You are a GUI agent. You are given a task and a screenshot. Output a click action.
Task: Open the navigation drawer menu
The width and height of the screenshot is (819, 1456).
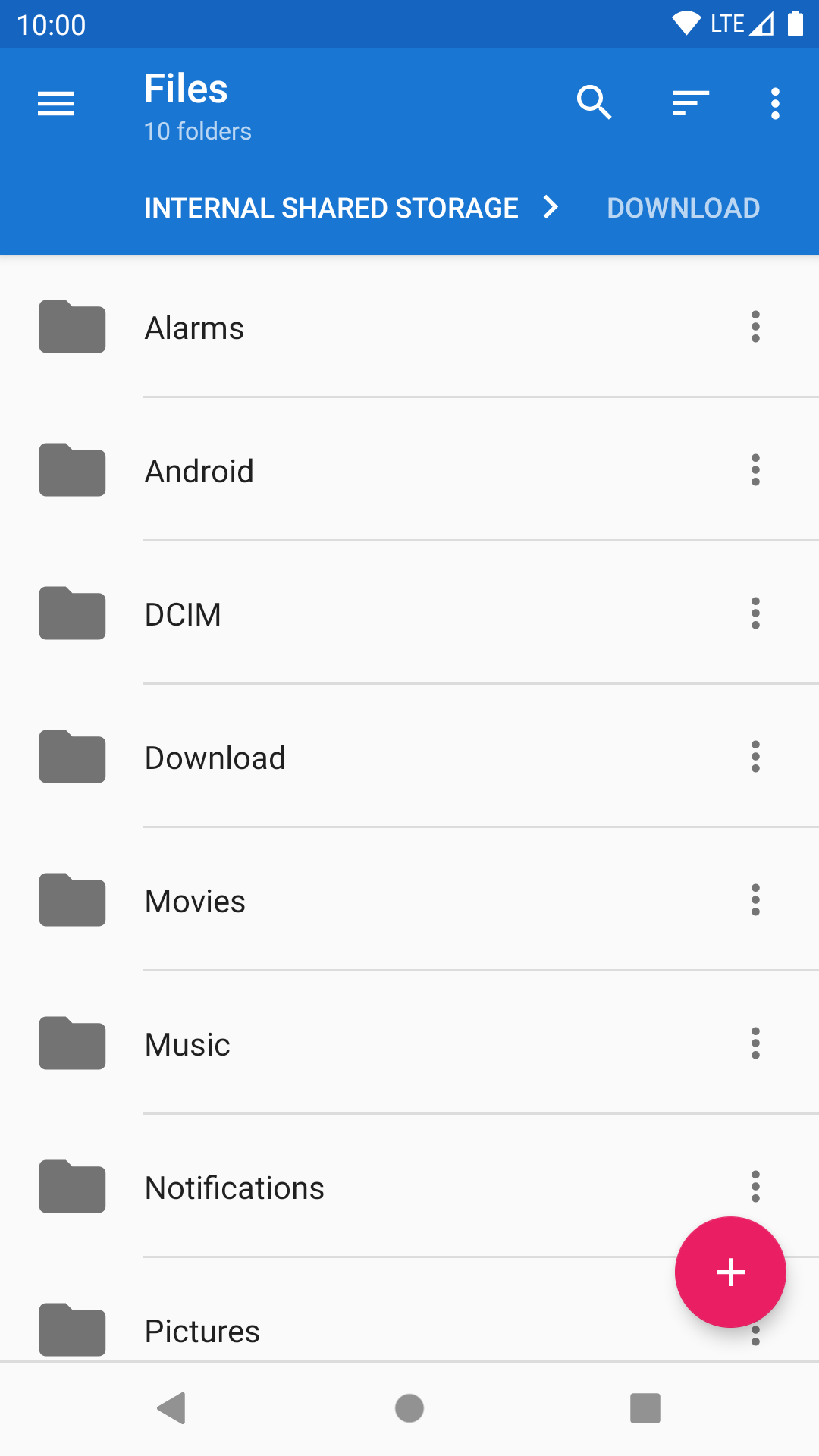click(56, 103)
